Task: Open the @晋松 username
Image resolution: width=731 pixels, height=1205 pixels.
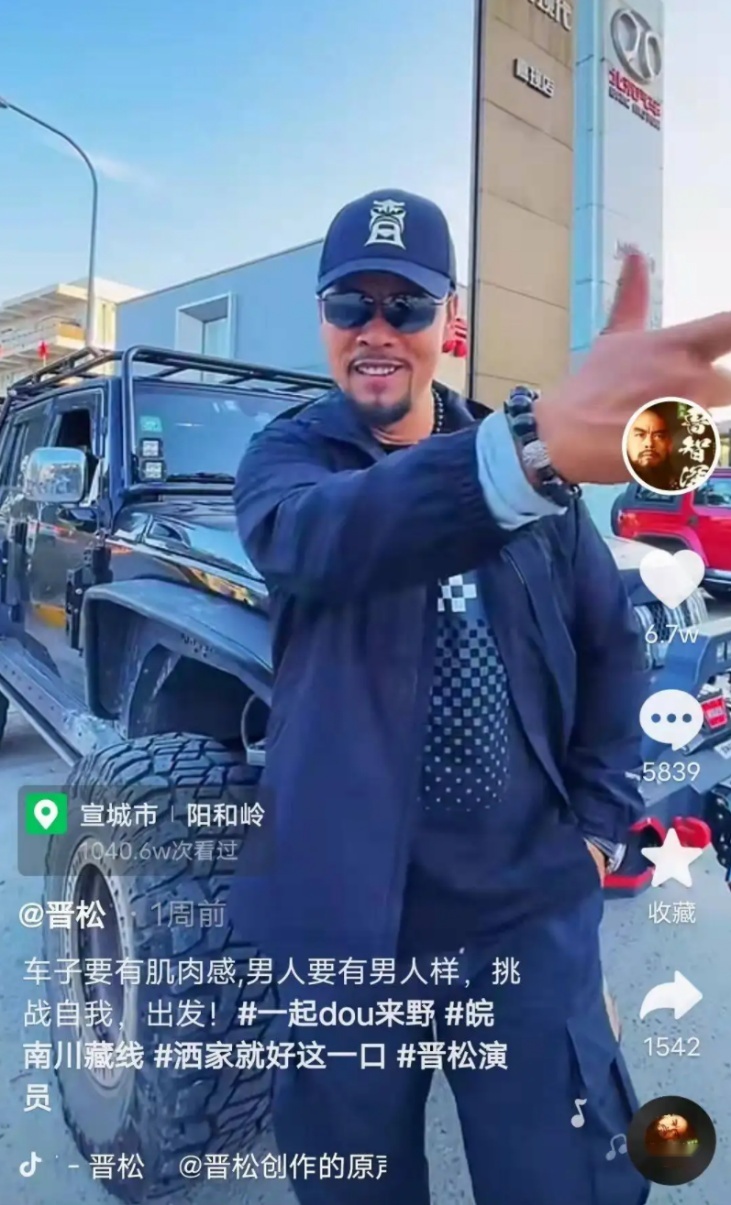Action: click(62, 914)
